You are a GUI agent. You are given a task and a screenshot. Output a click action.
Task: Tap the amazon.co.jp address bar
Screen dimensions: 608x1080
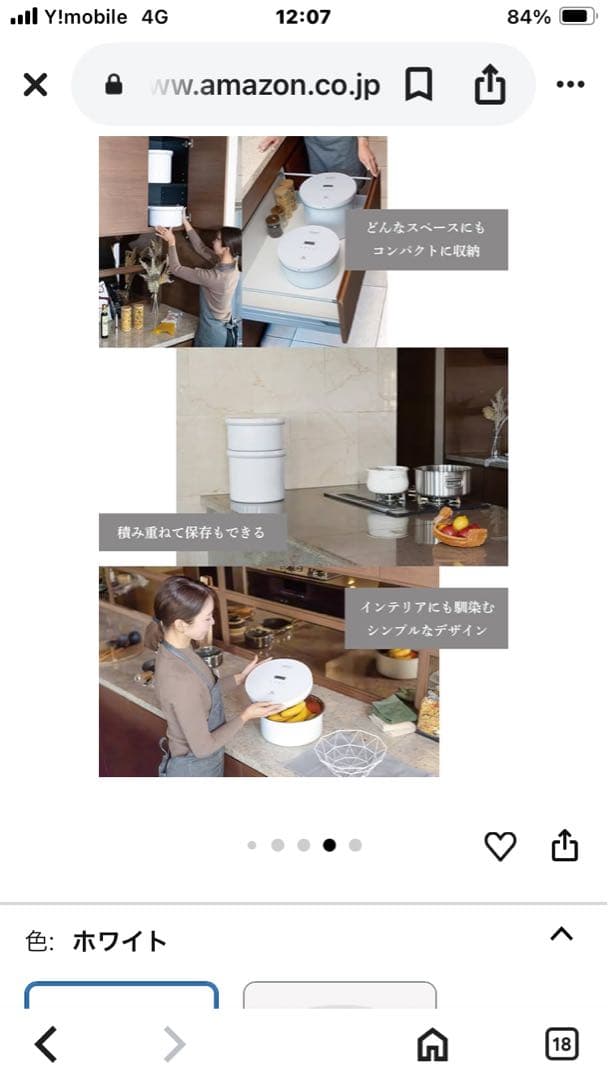click(x=265, y=85)
